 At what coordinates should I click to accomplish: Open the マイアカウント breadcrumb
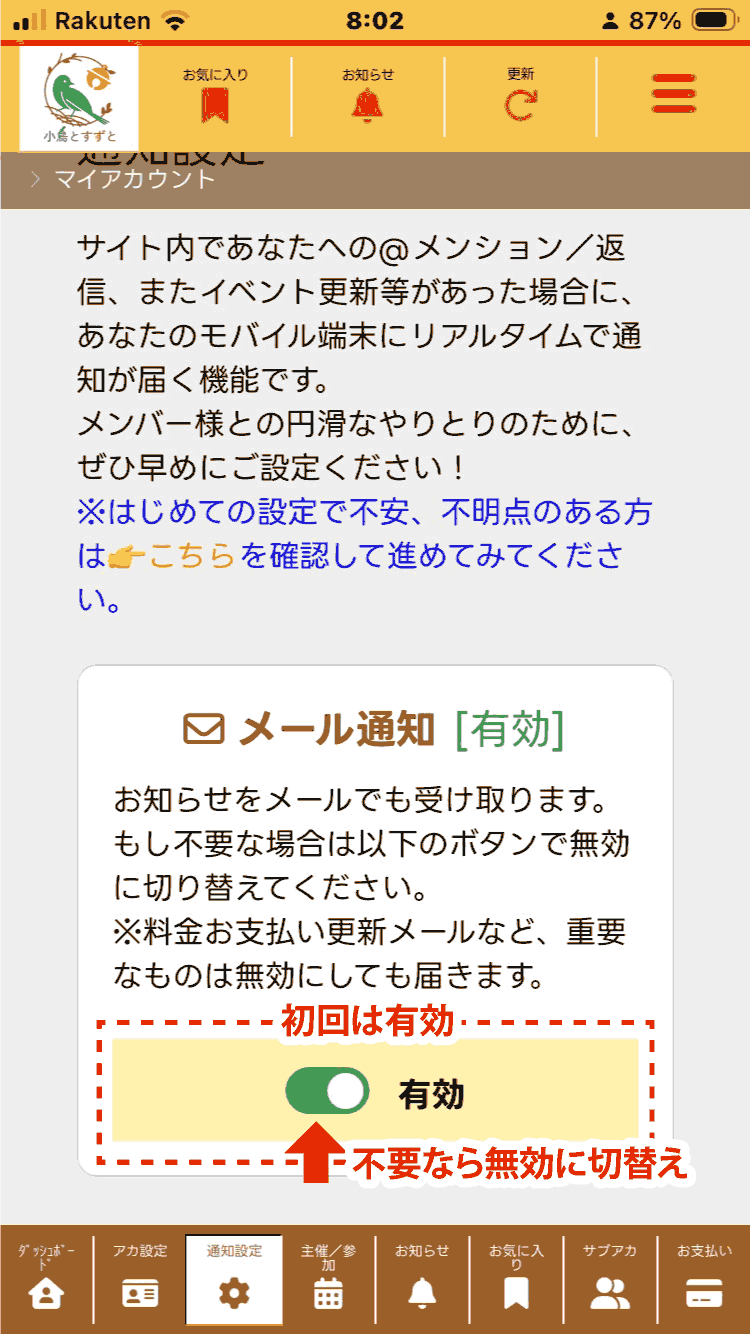pyautogui.click(x=134, y=180)
